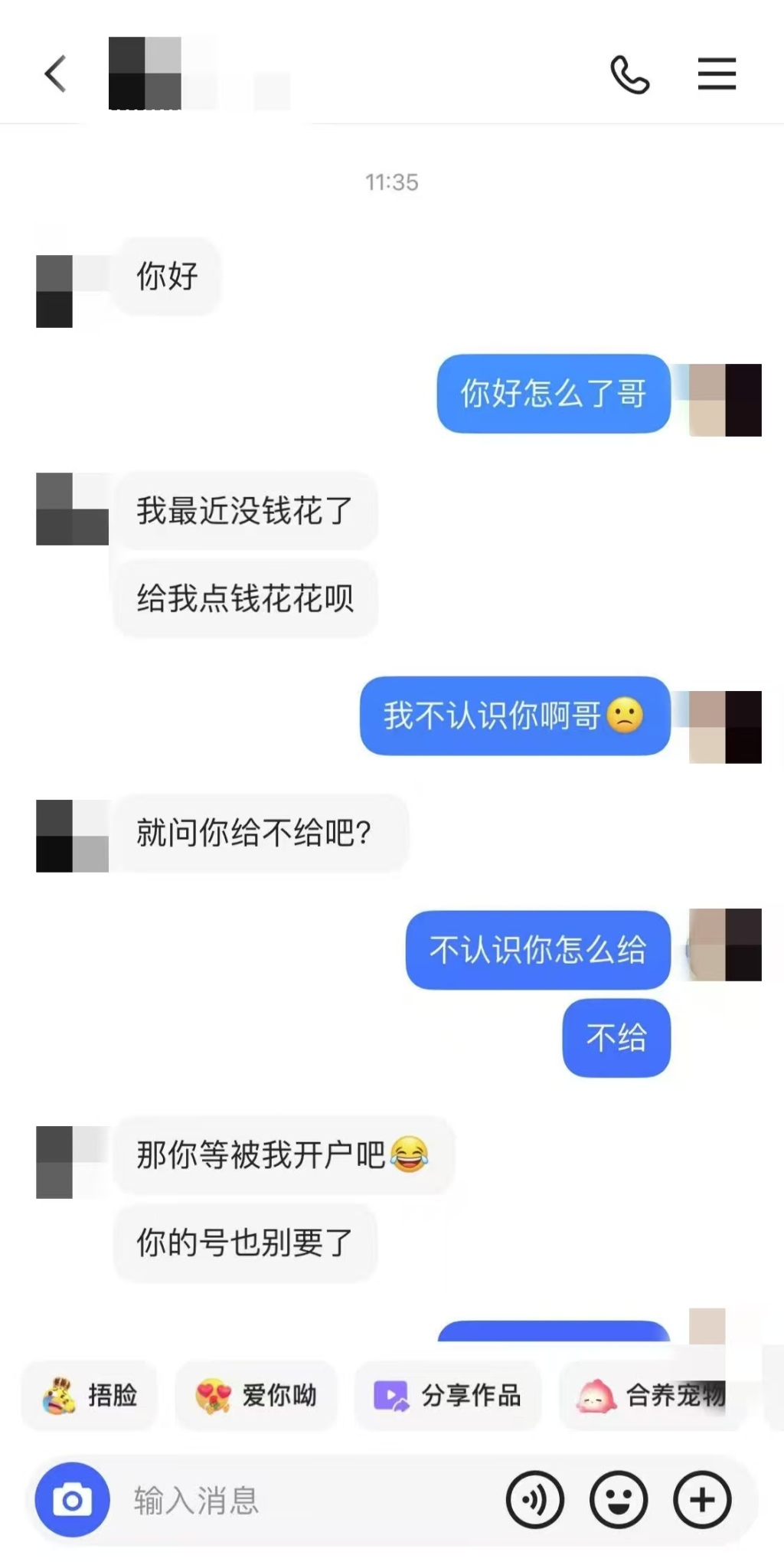
Task: Open the camera to send a photo
Action: tap(73, 1499)
